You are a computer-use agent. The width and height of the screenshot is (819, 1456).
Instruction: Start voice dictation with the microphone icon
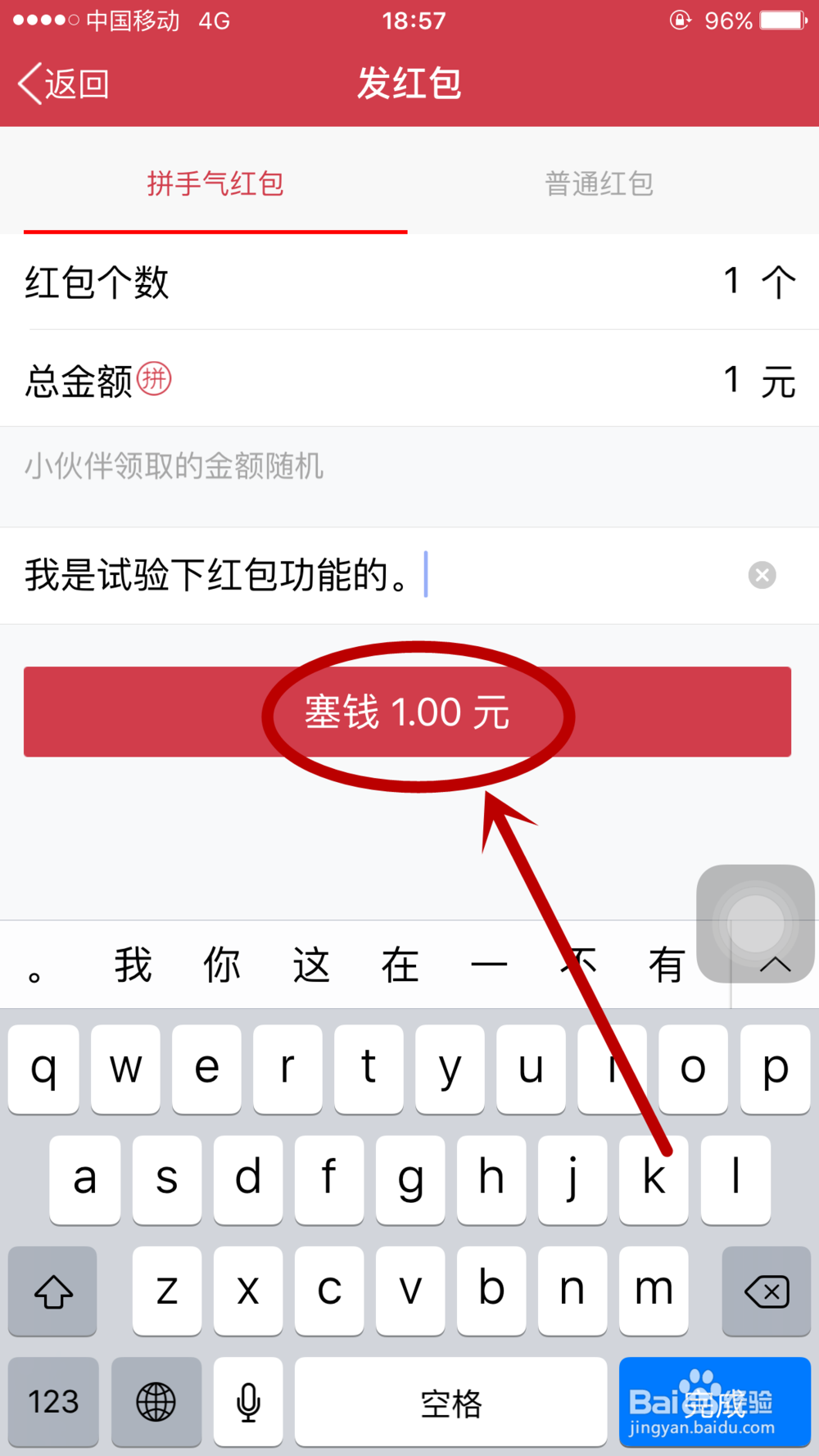point(247,1402)
